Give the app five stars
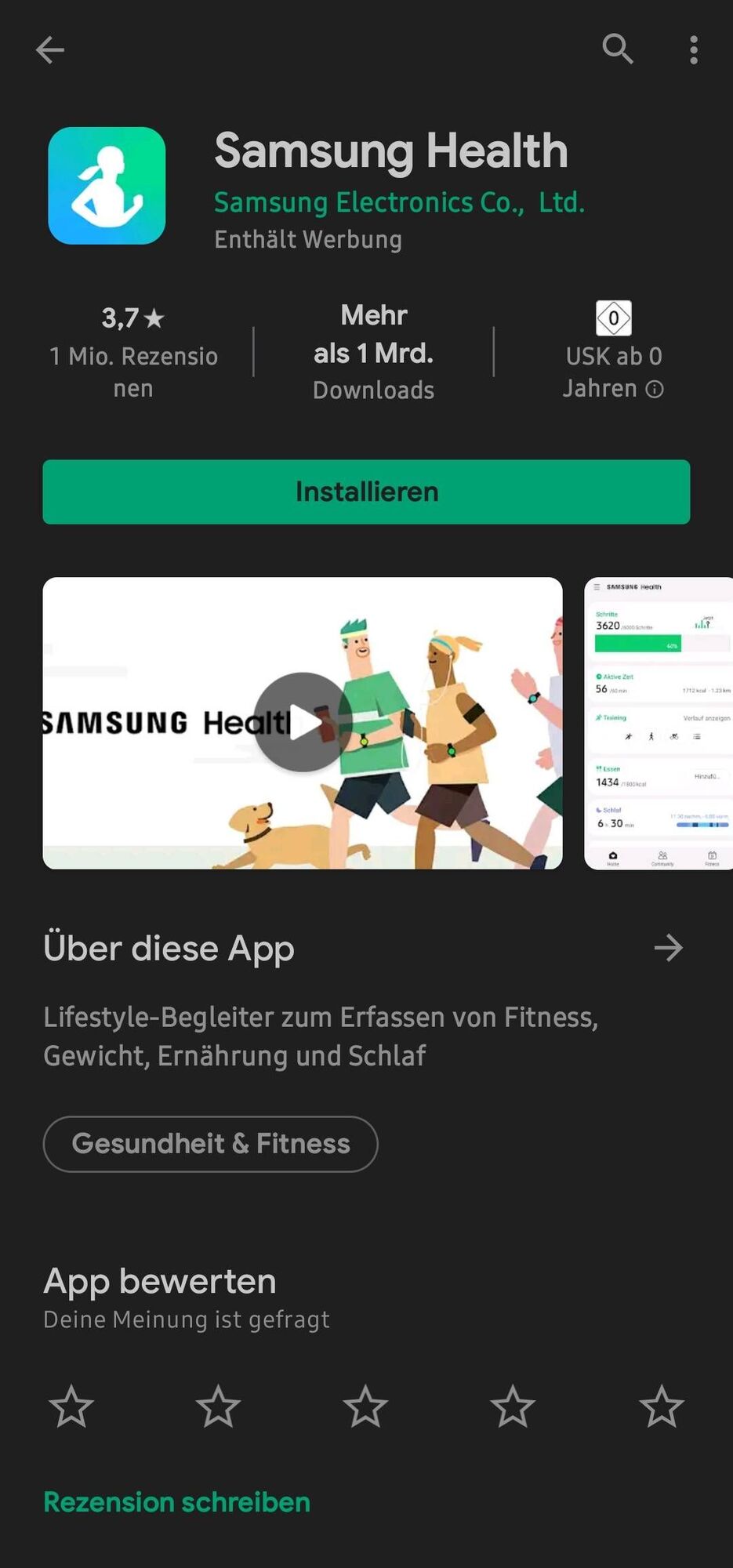This screenshot has width=733, height=1568. (x=661, y=1406)
